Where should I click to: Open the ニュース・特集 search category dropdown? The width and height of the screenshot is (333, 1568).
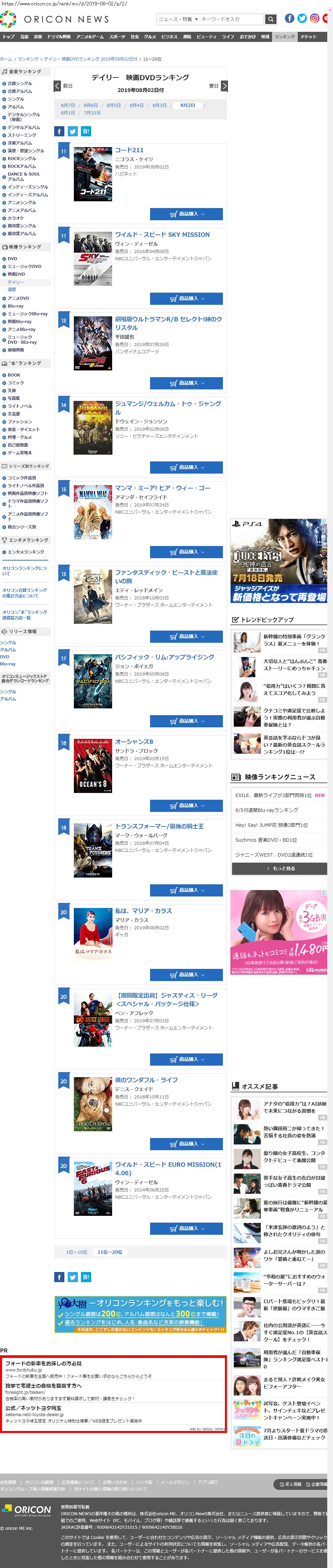coord(178,19)
